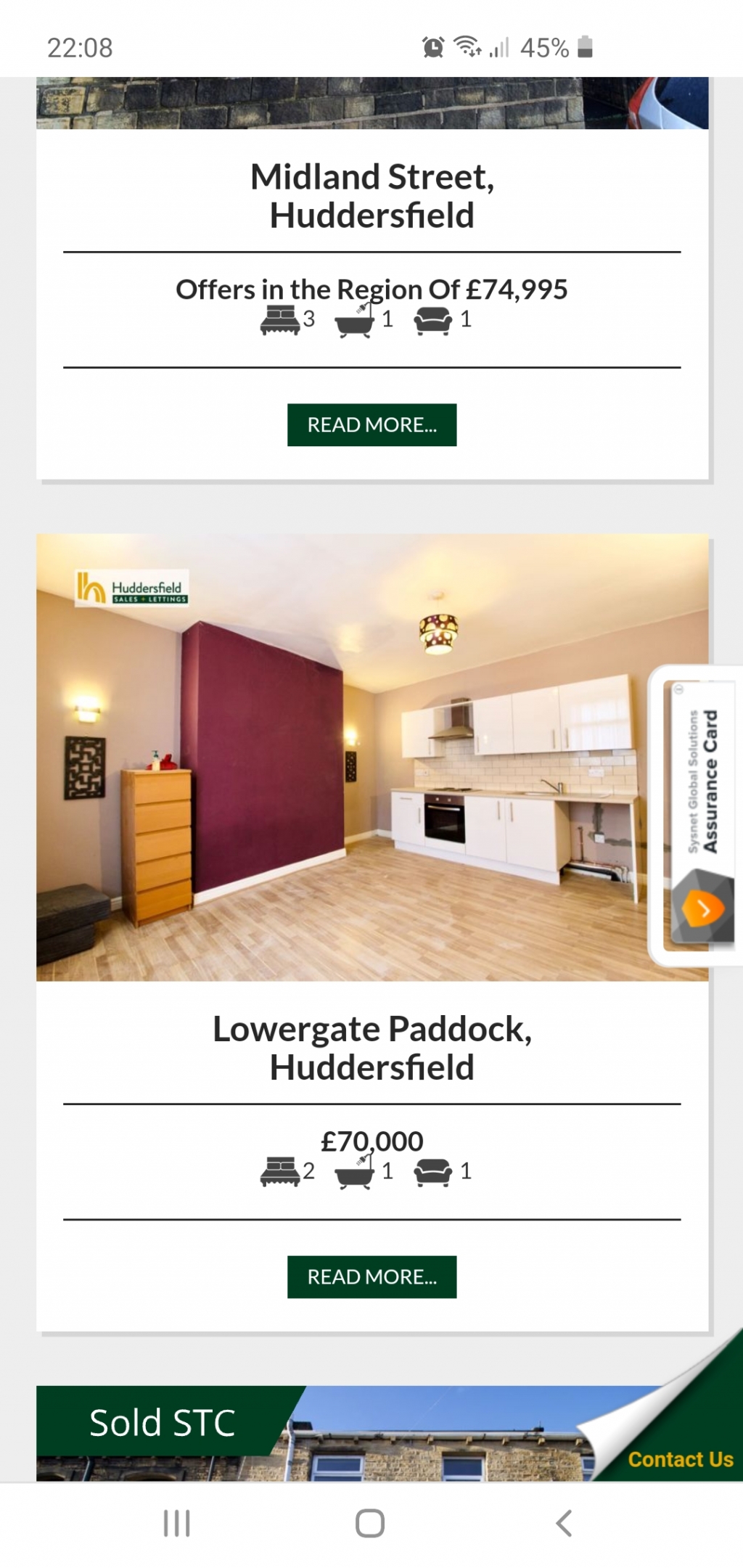Go back with the system back button

(x=564, y=1523)
